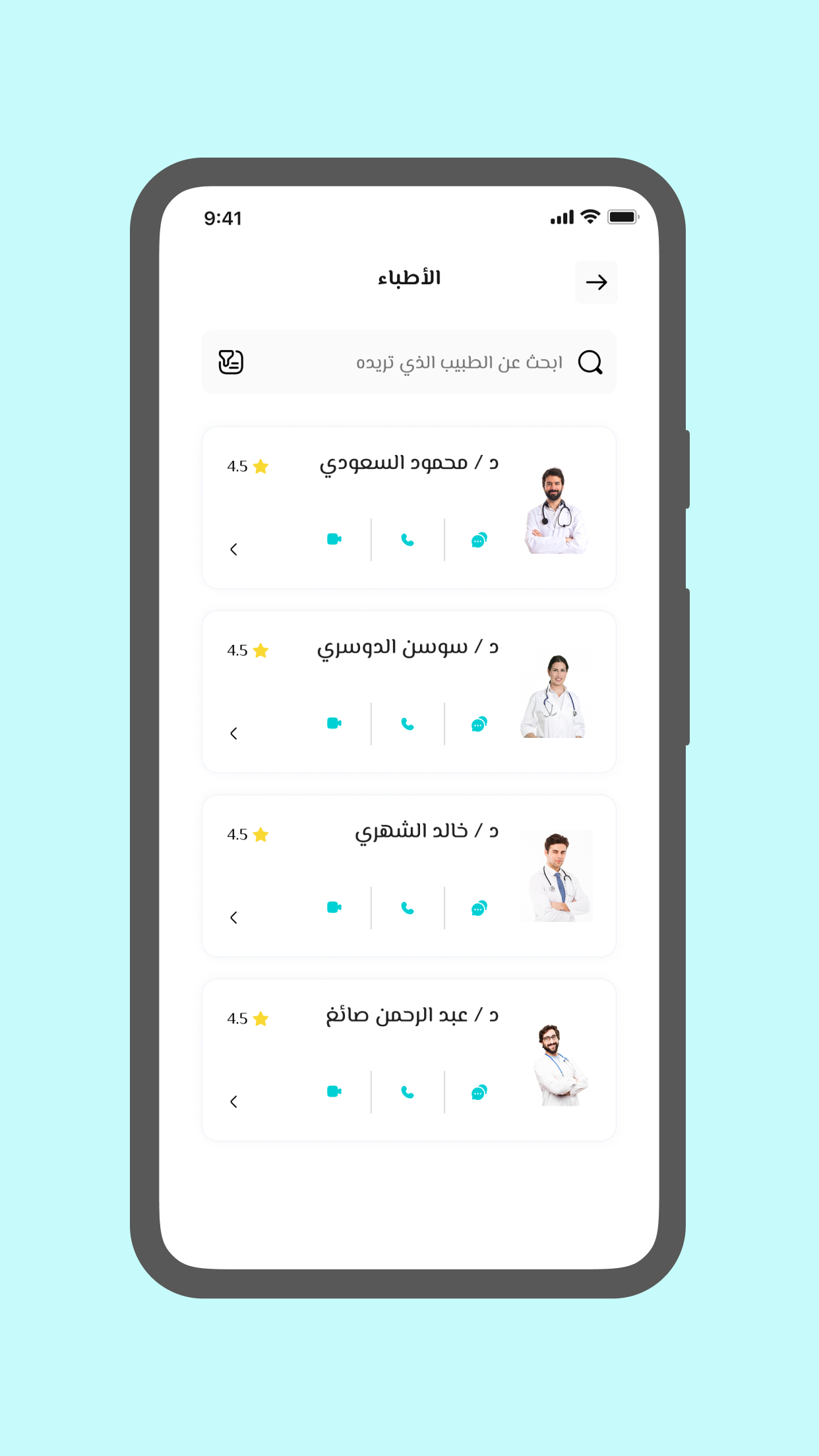This screenshot has height=1456, width=819.
Task: Open chevron on خالد الشهري card
Action: [x=233, y=917]
